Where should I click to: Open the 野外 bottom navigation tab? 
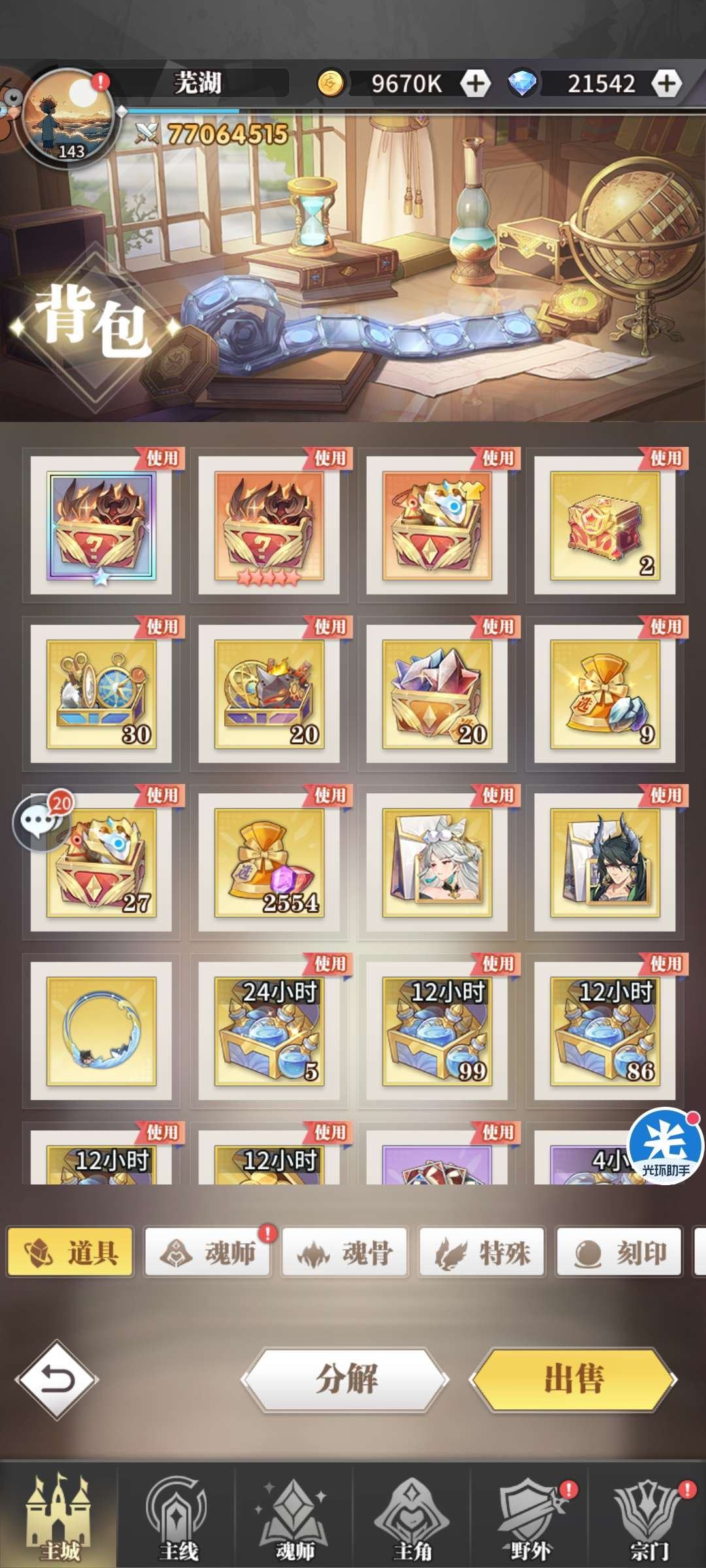pyautogui.click(x=529, y=1516)
